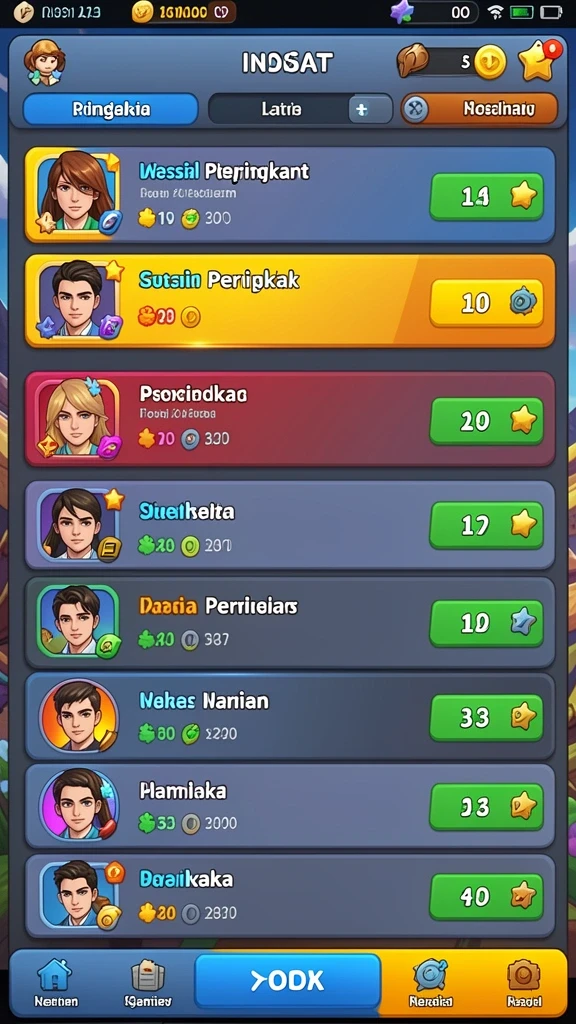This screenshot has width=576, height=1024.
Task: Open the star with red notification badge
Action: coord(539,60)
